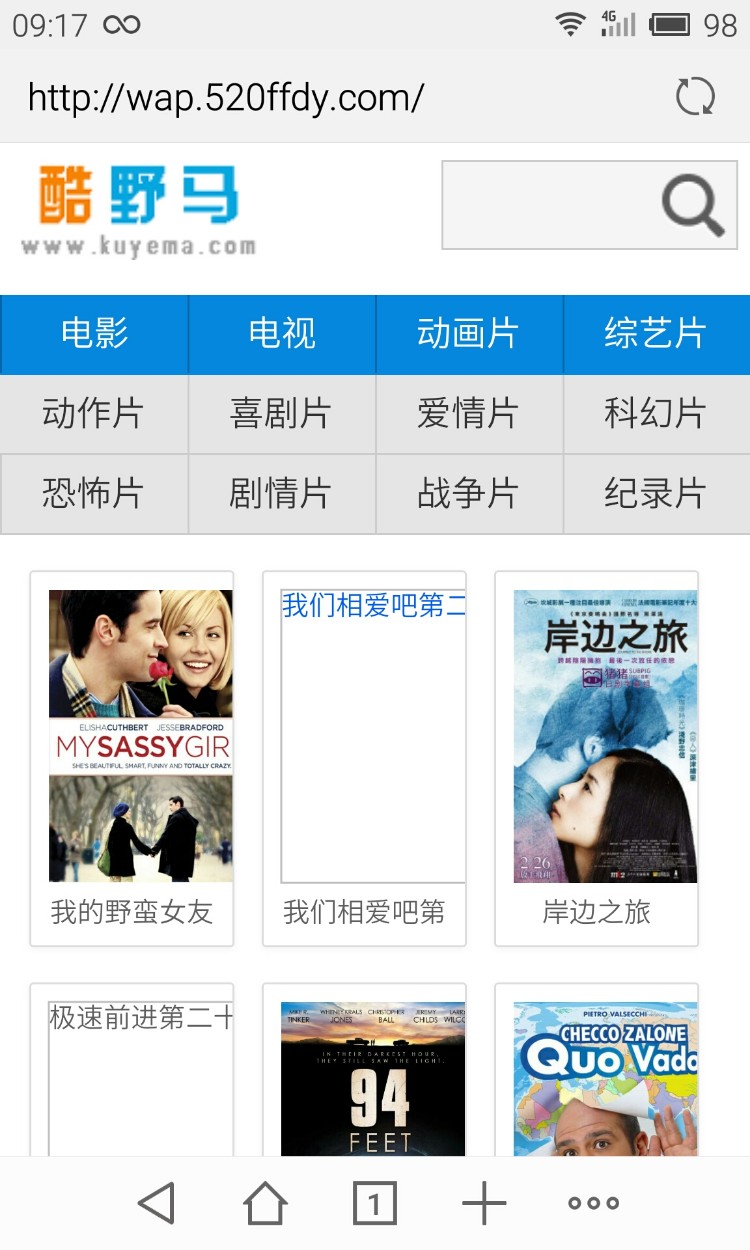Open the 科幻片 sci-fi genre

pyautogui.click(x=656, y=414)
